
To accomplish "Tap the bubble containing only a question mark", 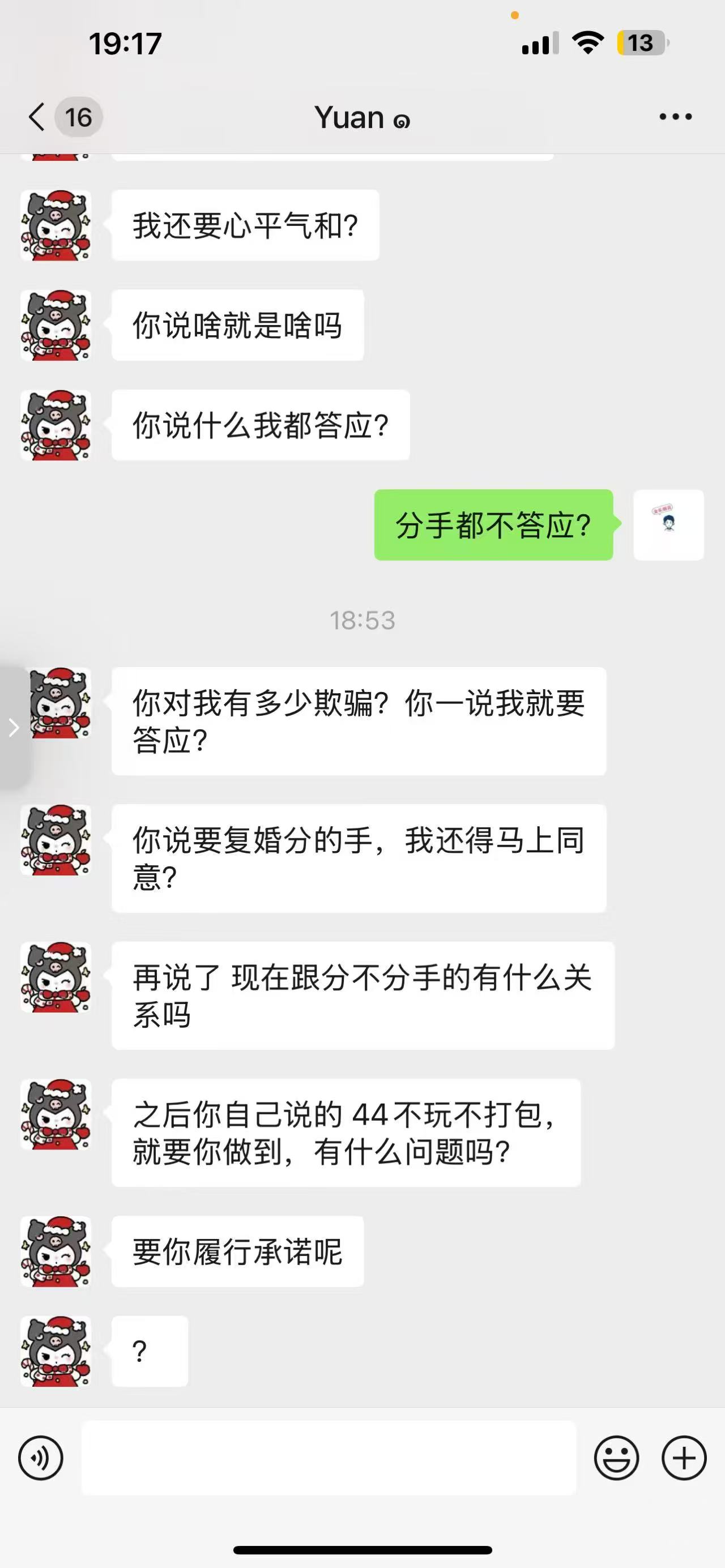I will click(150, 1350).
